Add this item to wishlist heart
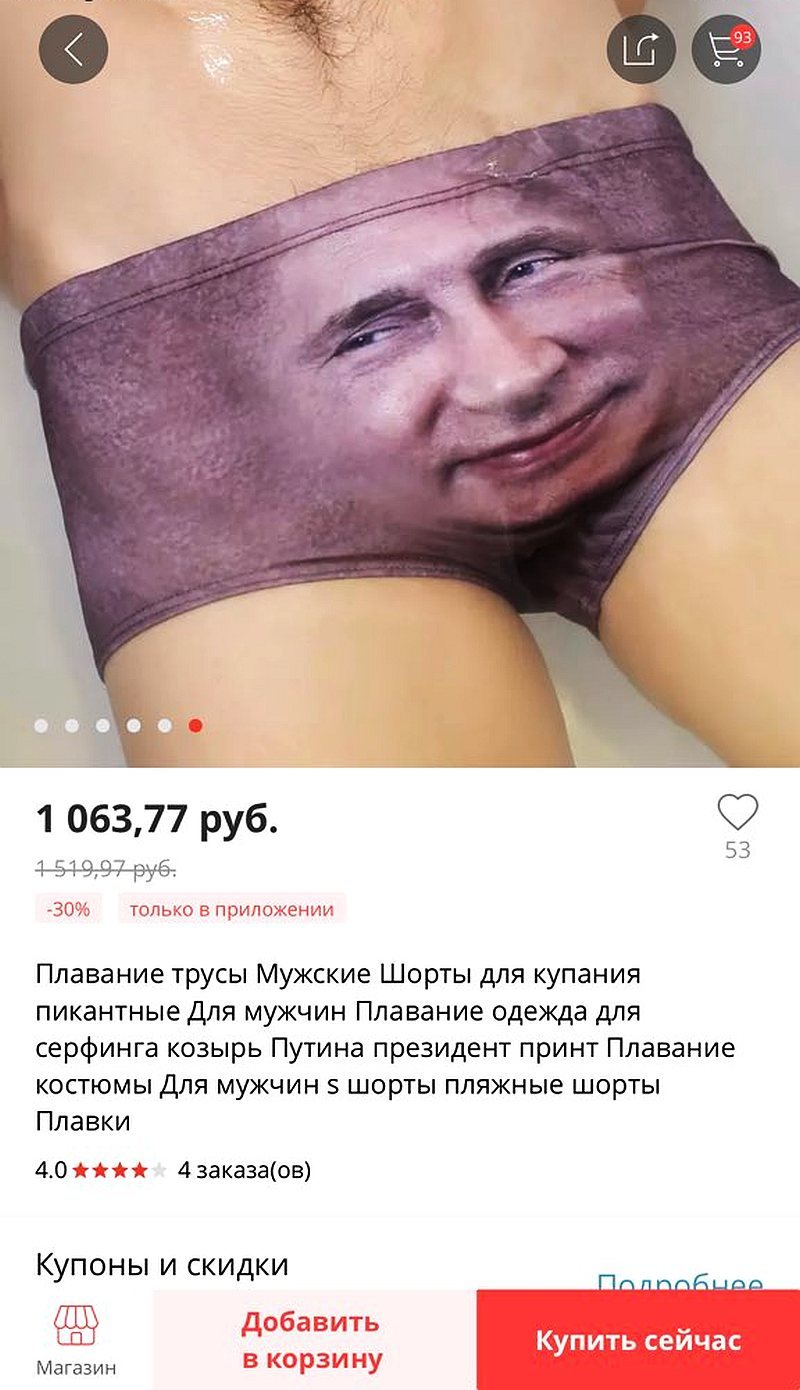This screenshot has width=800, height=1390. pyautogui.click(x=738, y=813)
